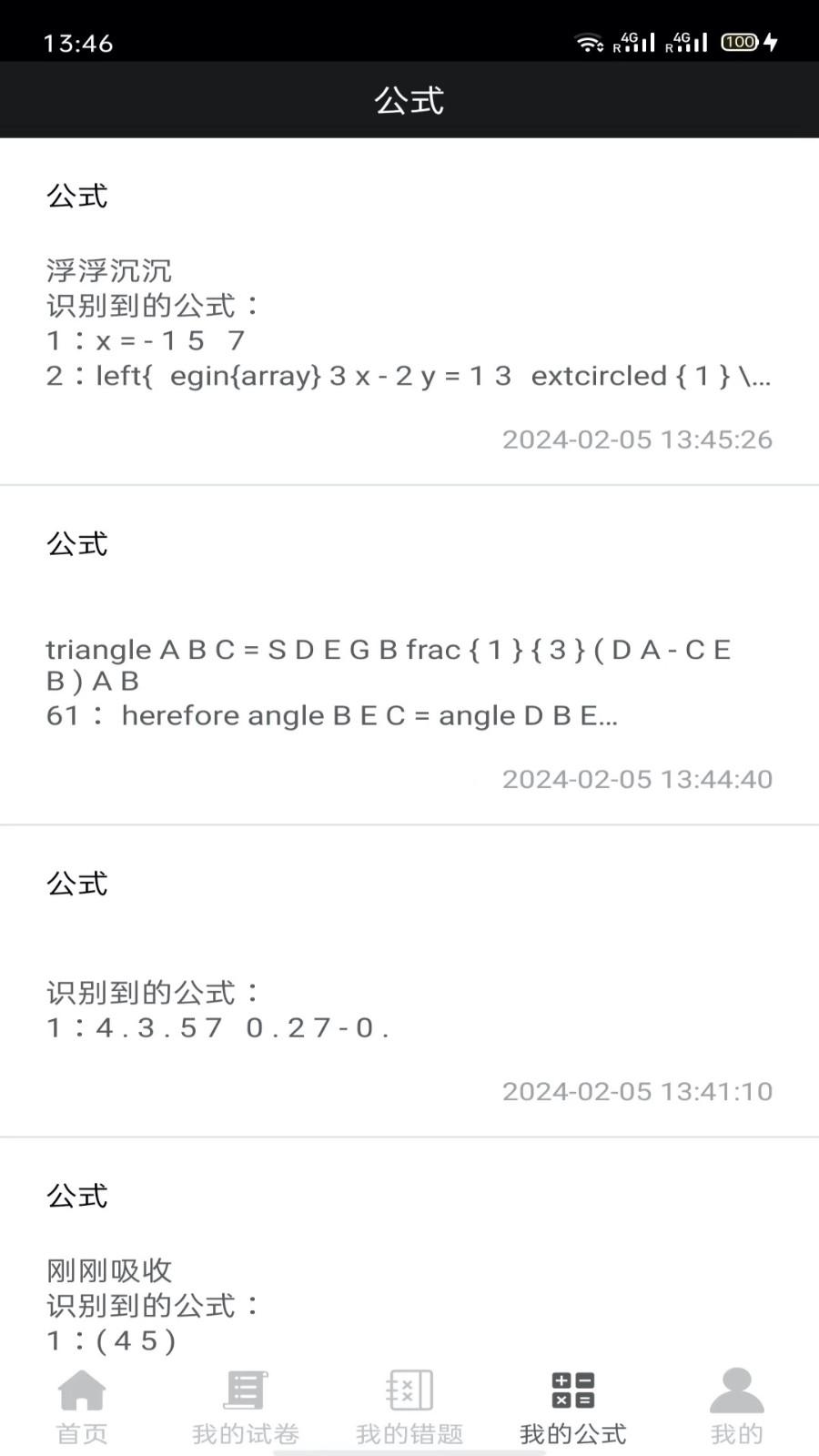Click the 公式 page title
This screenshot has height=1456, width=819.
(x=409, y=99)
